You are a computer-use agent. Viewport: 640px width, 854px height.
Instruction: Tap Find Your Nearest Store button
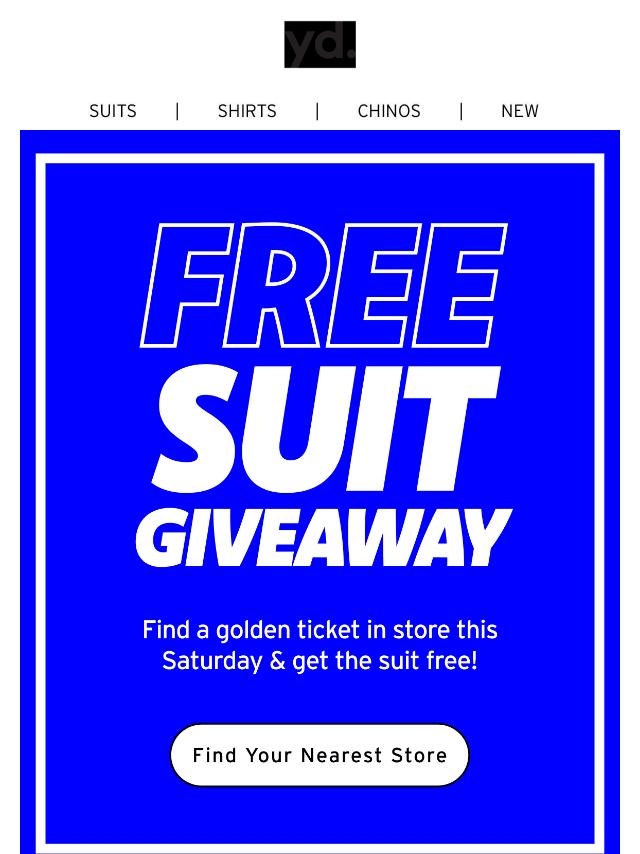coord(320,755)
